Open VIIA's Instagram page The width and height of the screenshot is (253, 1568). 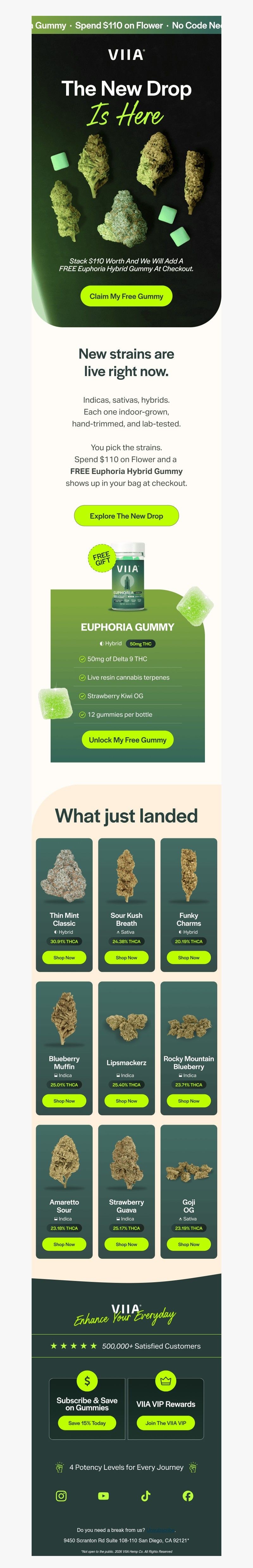point(61,1495)
